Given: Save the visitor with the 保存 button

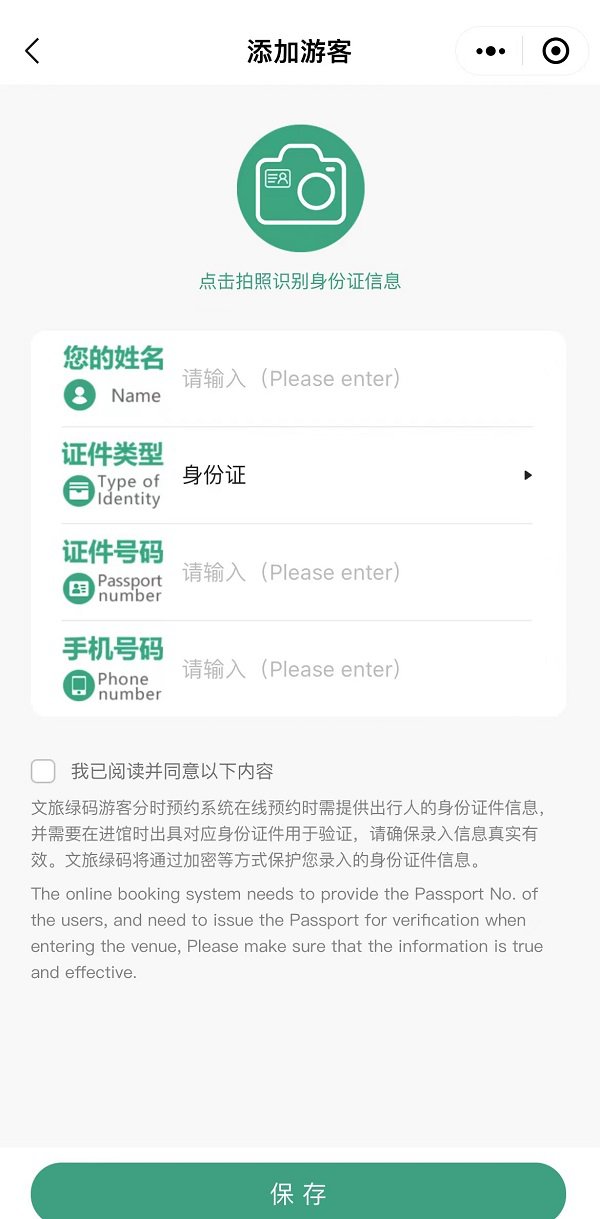Looking at the screenshot, I should click(x=298, y=1193).
